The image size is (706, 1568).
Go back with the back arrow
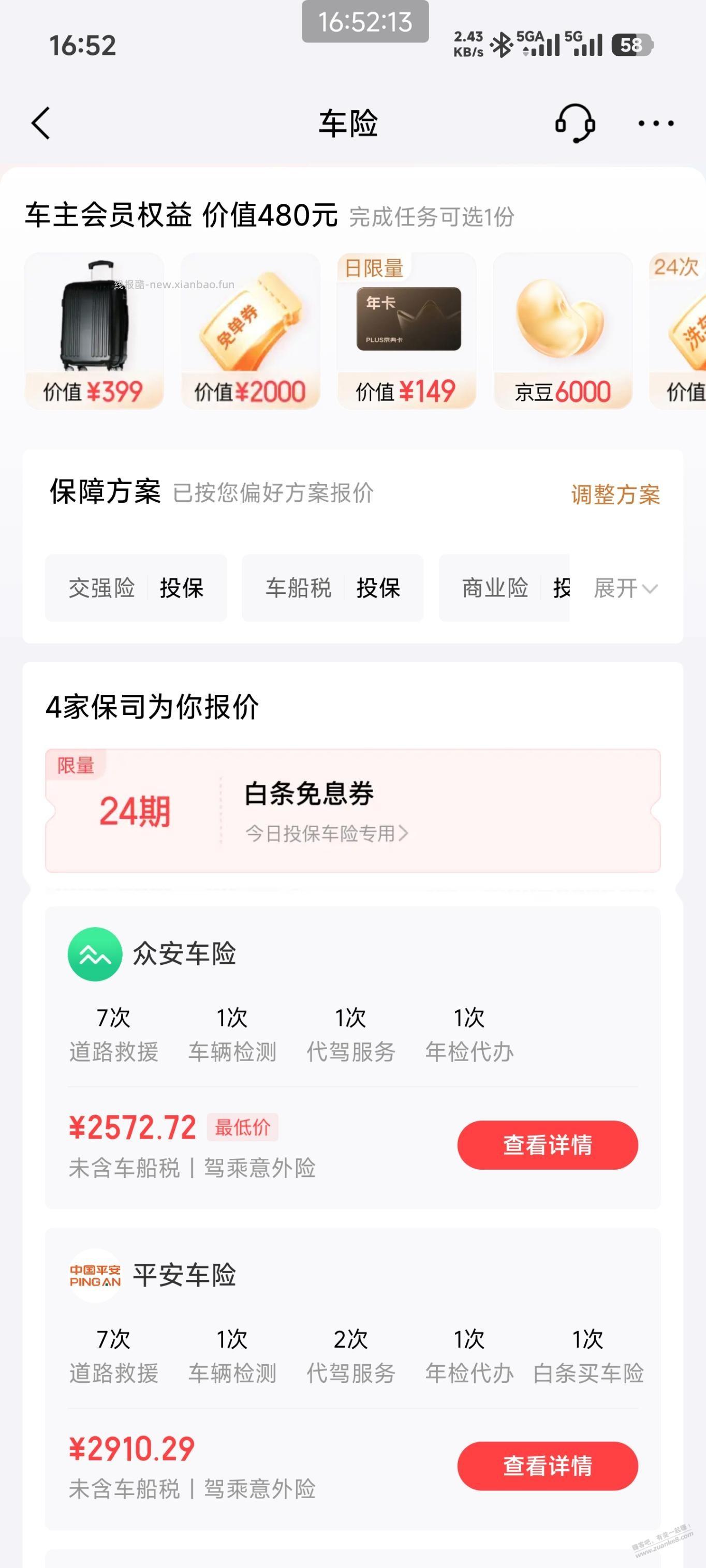(40, 123)
